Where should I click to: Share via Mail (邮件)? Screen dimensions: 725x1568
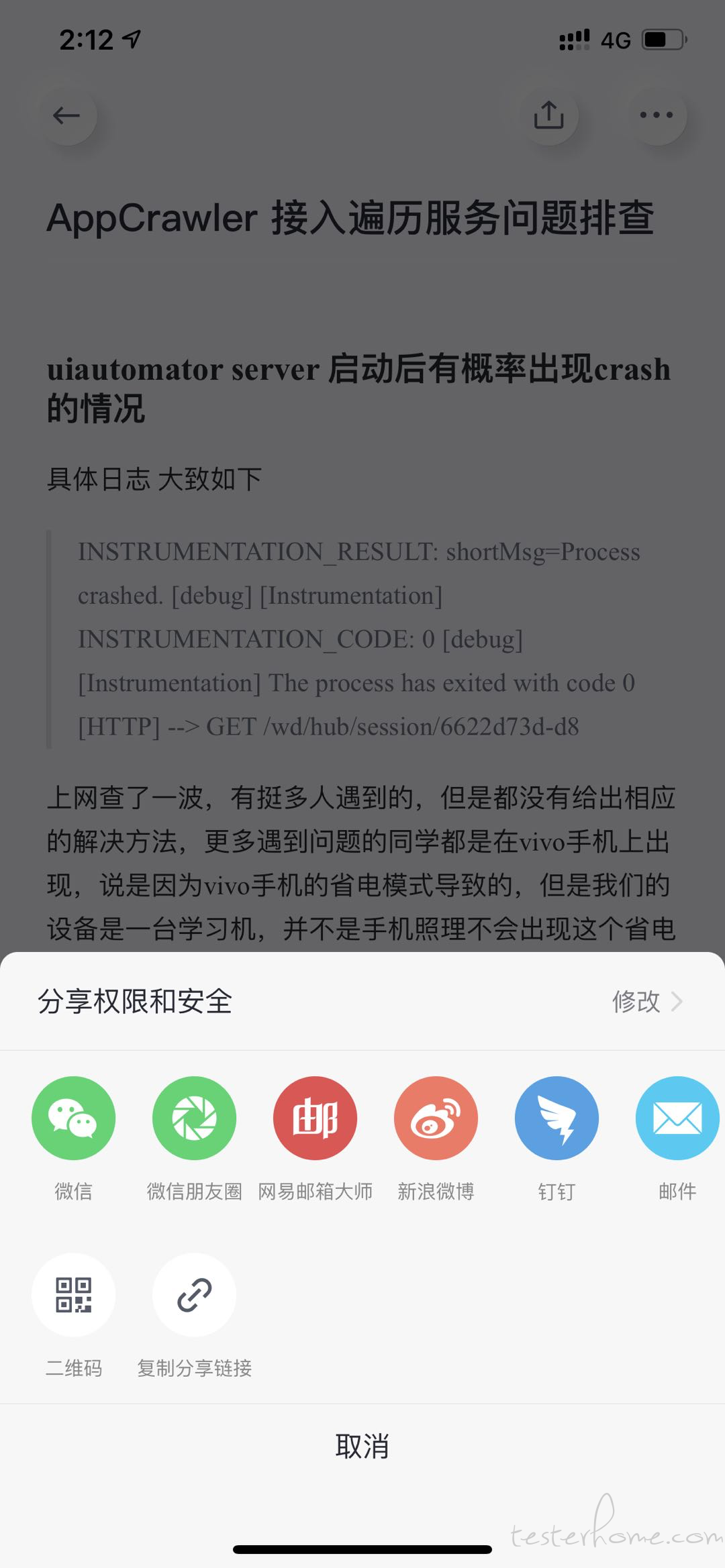coord(677,1118)
